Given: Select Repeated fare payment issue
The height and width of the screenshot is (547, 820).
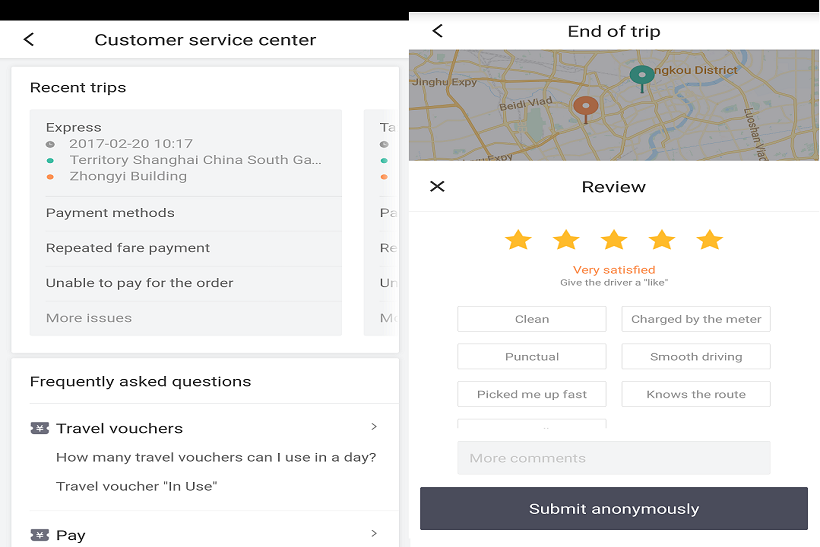Looking at the screenshot, I should click(128, 248).
